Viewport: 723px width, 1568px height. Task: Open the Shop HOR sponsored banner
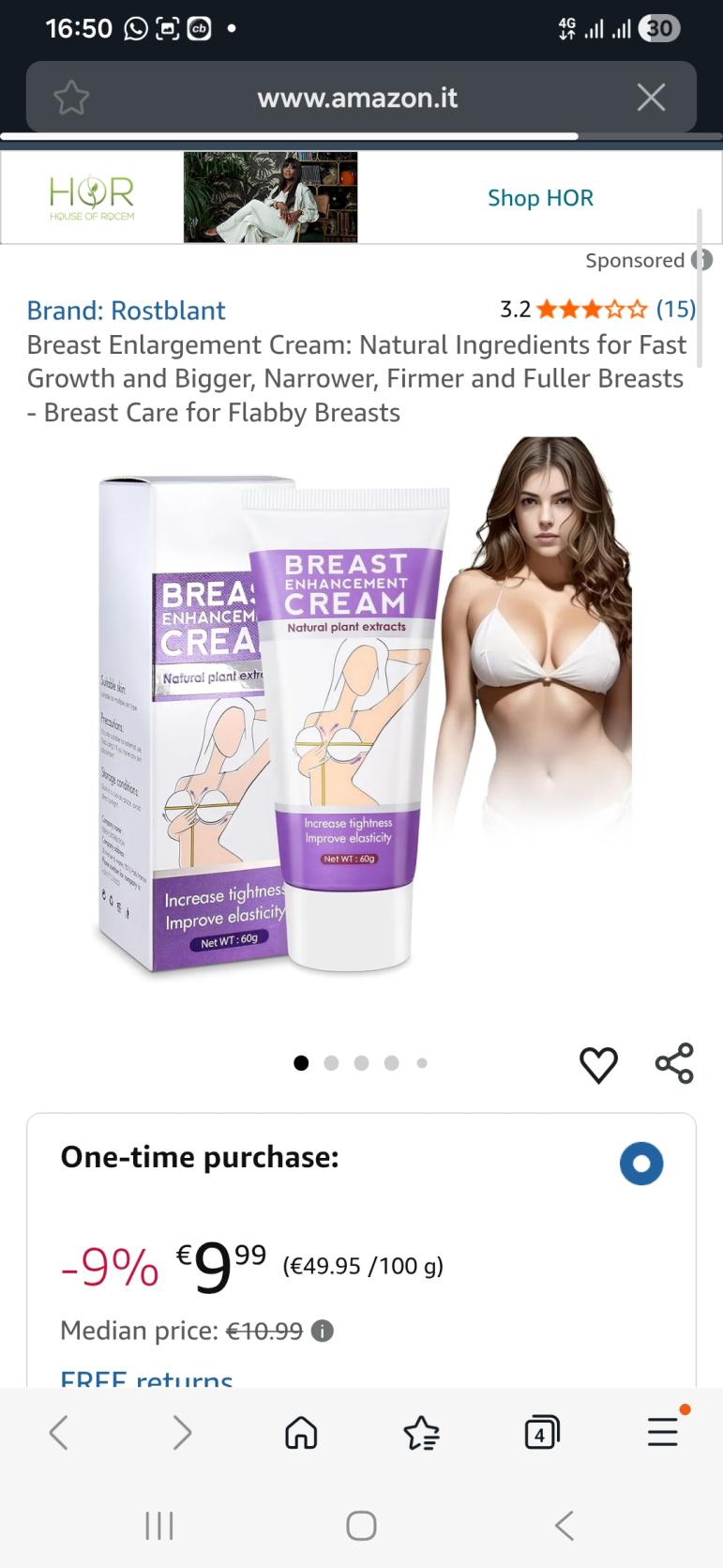click(x=540, y=198)
